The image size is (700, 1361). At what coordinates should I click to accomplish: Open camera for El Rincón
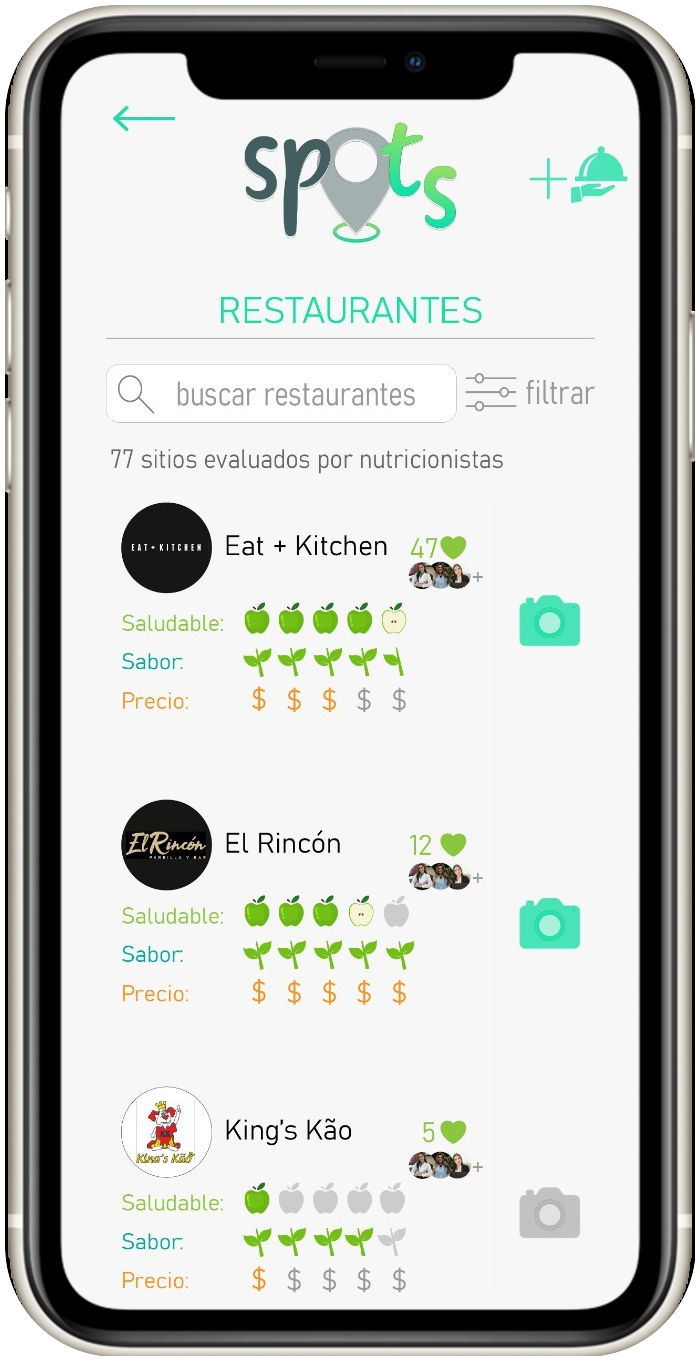[549, 924]
